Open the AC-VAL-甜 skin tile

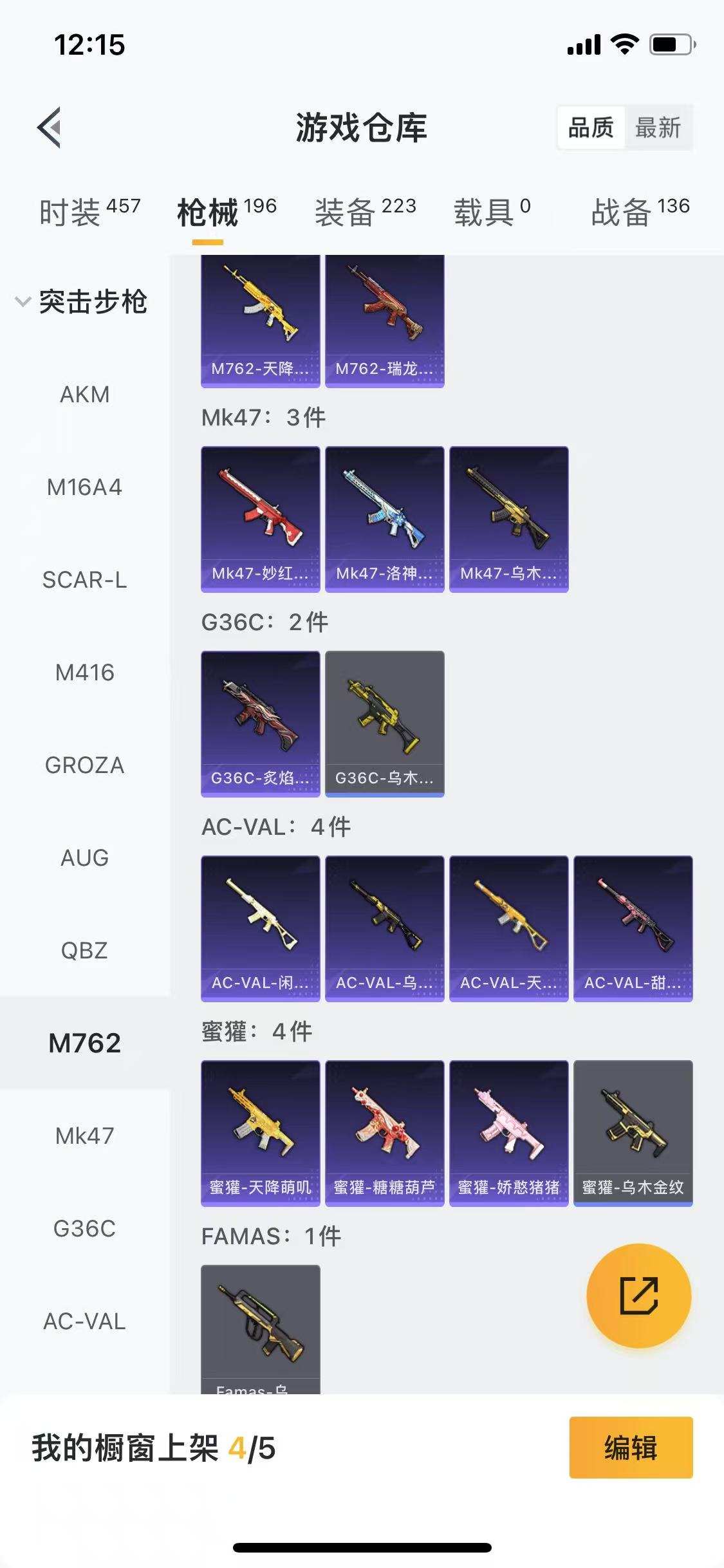pyautogui.click(x=633, y=928)
